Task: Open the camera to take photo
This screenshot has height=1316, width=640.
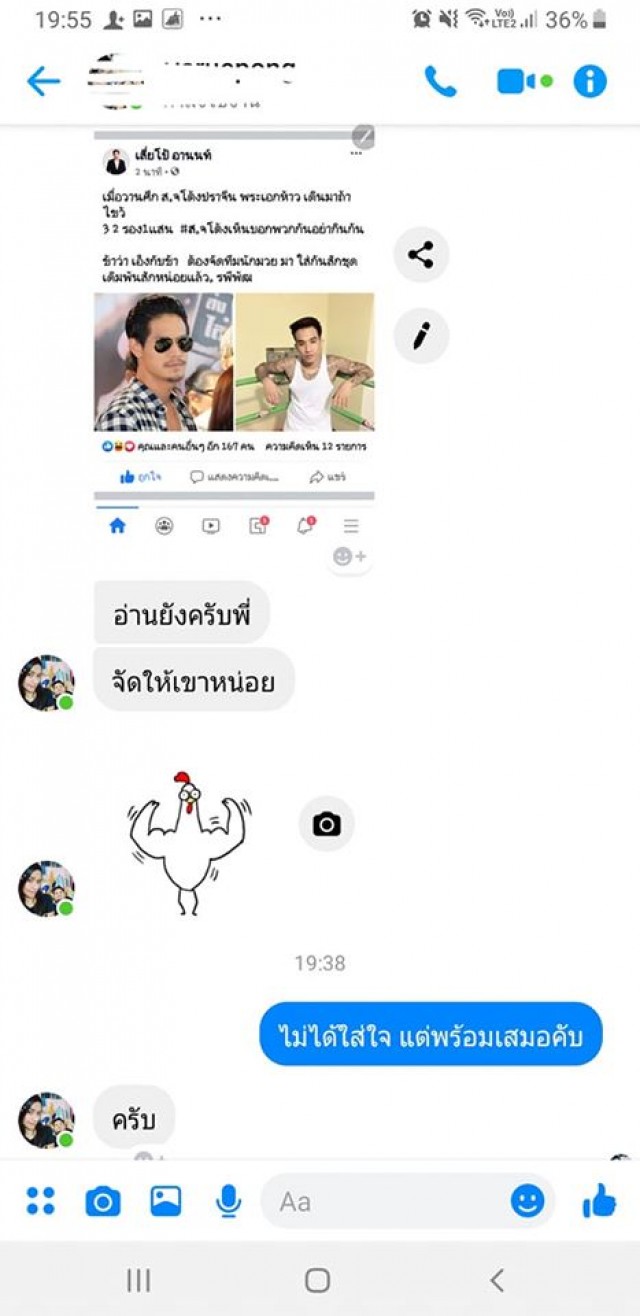Action: click(102, 1201)
